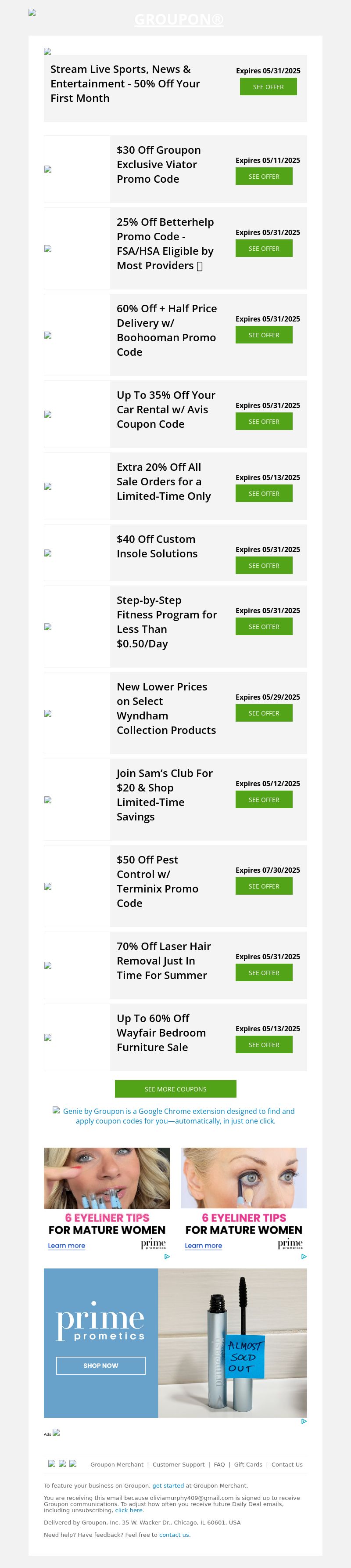See offer for Terminix pest control

(263, 885)
